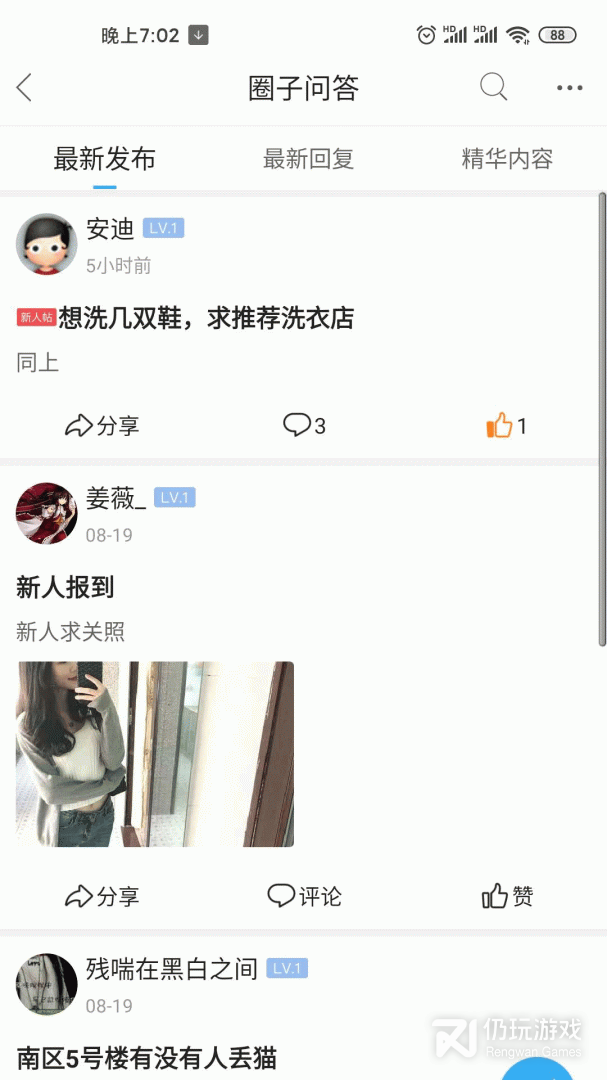Screen dimensions: 607x1080
Task: View the photo in 姜薇_'s post
Action: pos(155,754)
